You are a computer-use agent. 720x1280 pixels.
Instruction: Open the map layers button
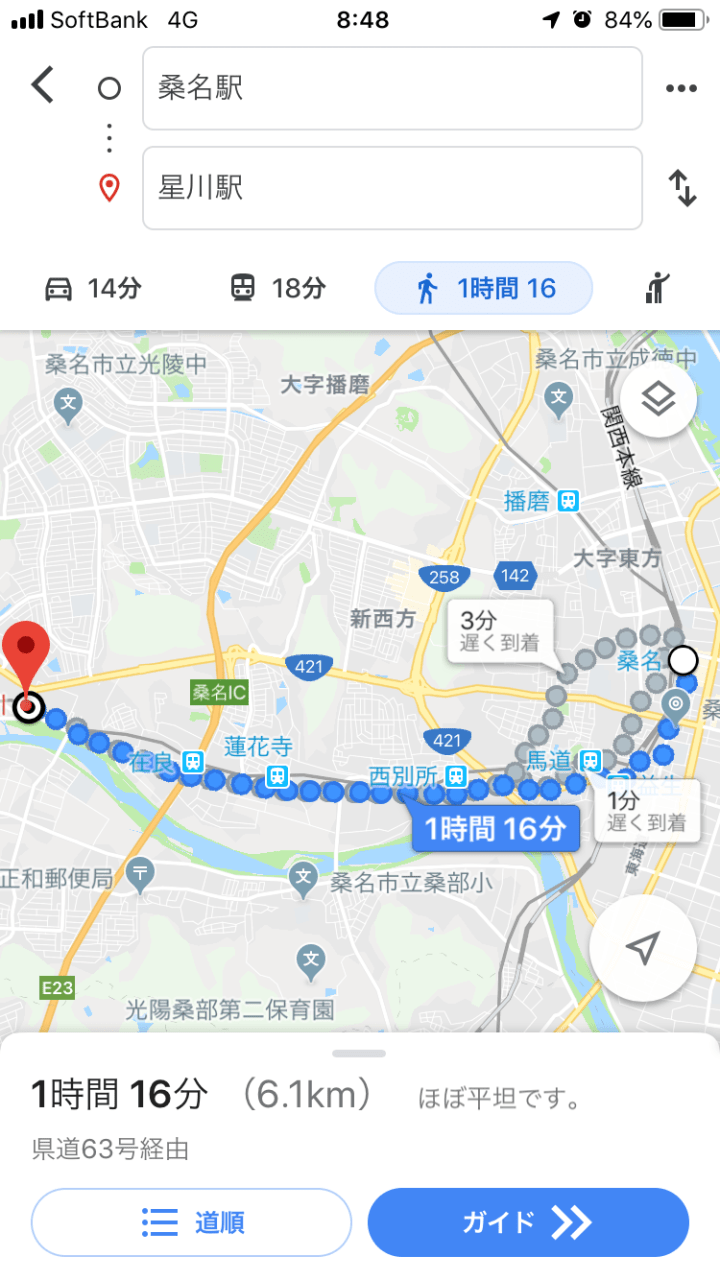click(x=657, y=400)
